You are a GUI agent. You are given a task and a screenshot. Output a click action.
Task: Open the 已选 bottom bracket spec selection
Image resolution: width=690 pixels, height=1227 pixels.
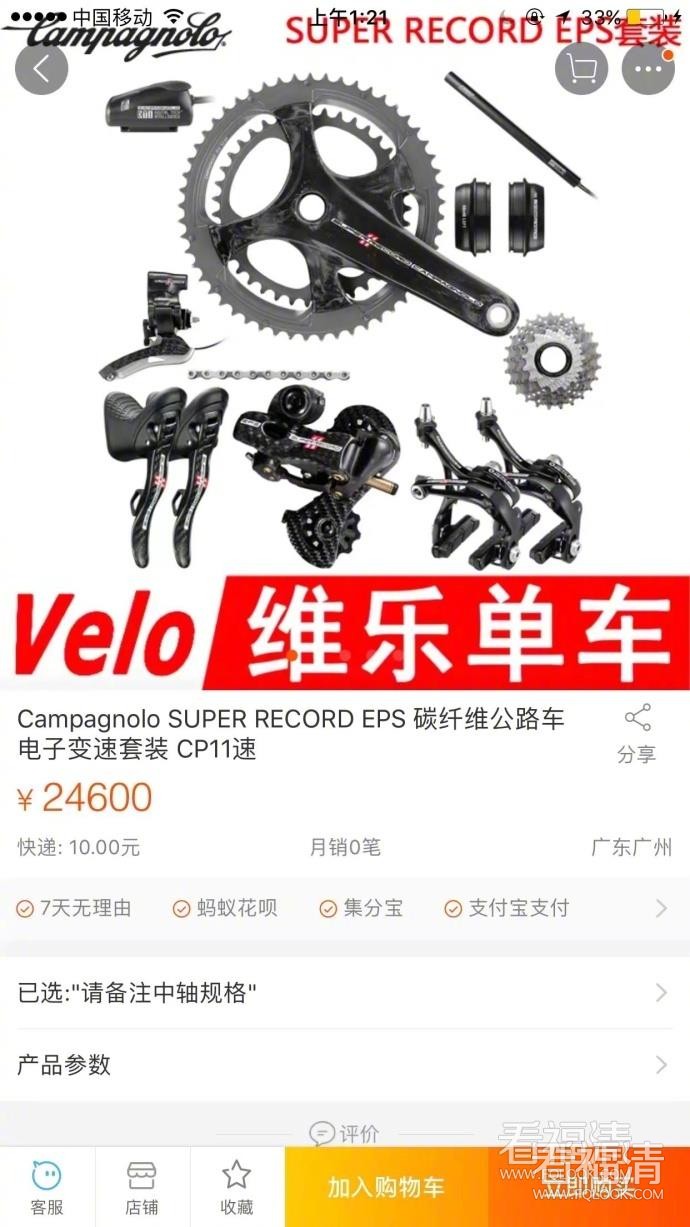(x=344, y=993)
